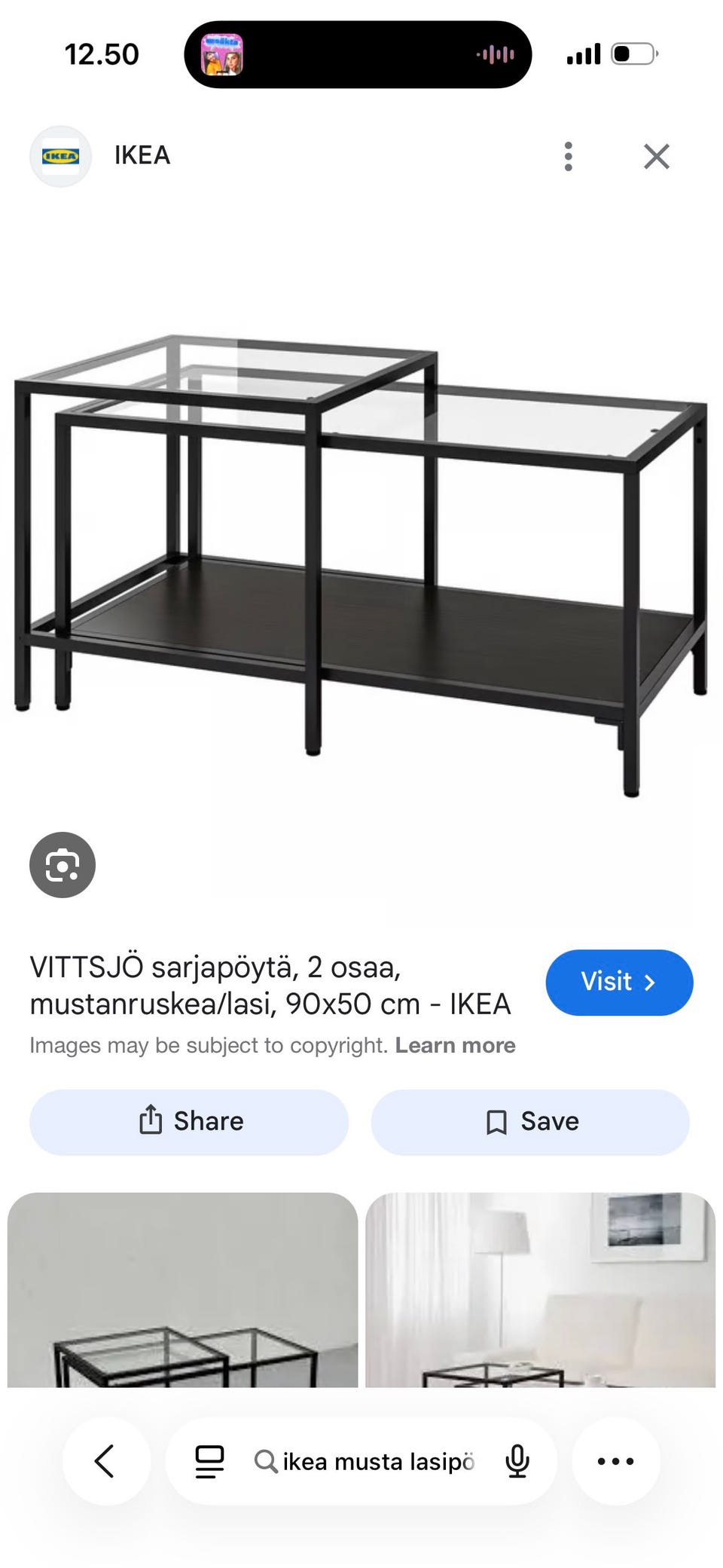Viewport: 723px width, 1568px height.
Task: Edit the search query ikea musta lasipö
Action: coord(378,1461)
